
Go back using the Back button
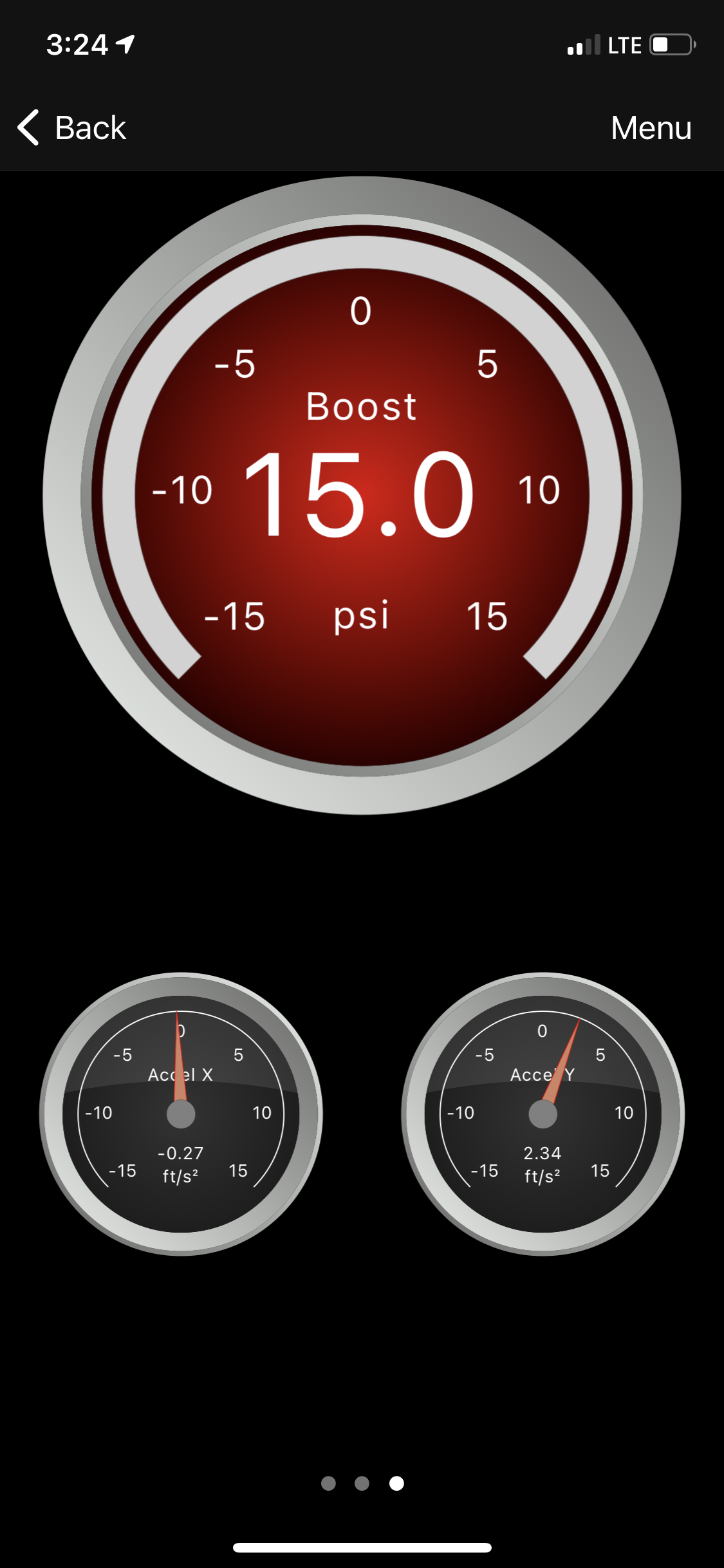coord(71,127)
